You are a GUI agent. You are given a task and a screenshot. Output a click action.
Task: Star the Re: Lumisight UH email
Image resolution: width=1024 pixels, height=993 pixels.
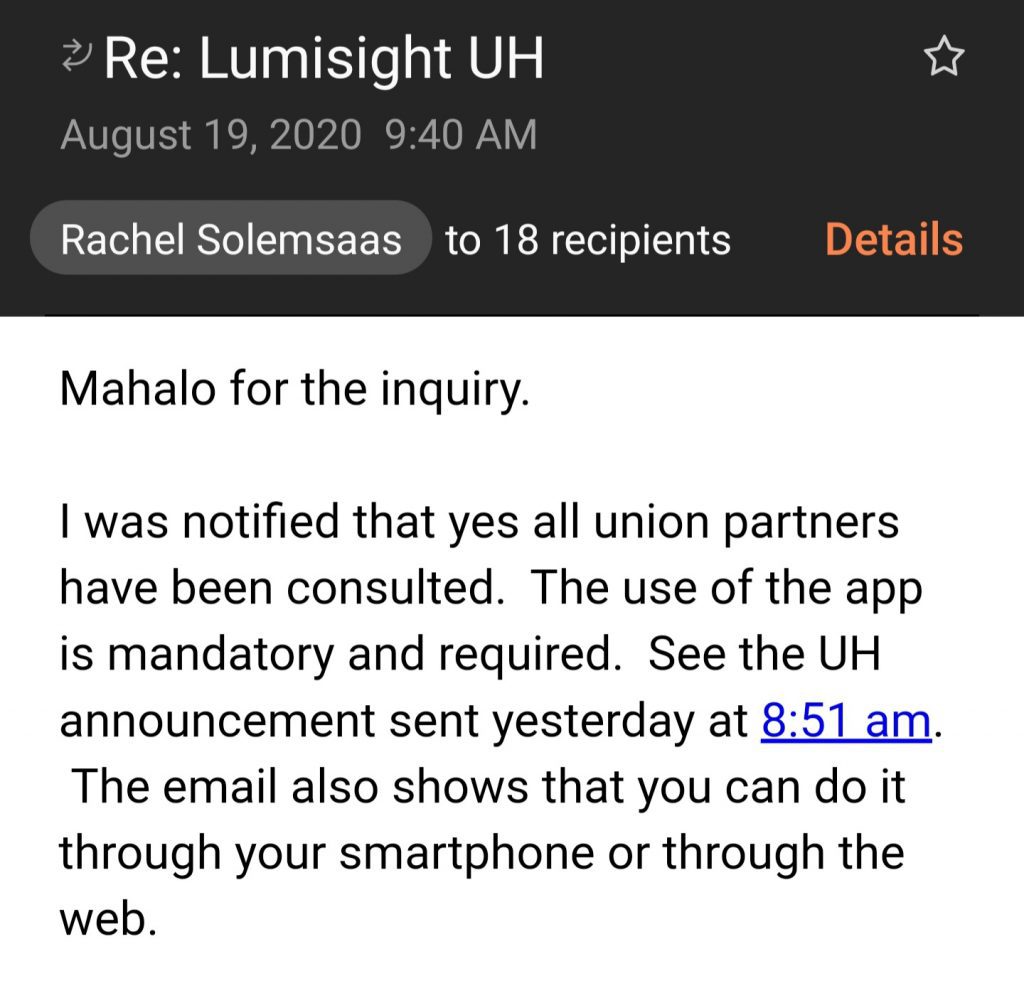(x=943, y=59)
